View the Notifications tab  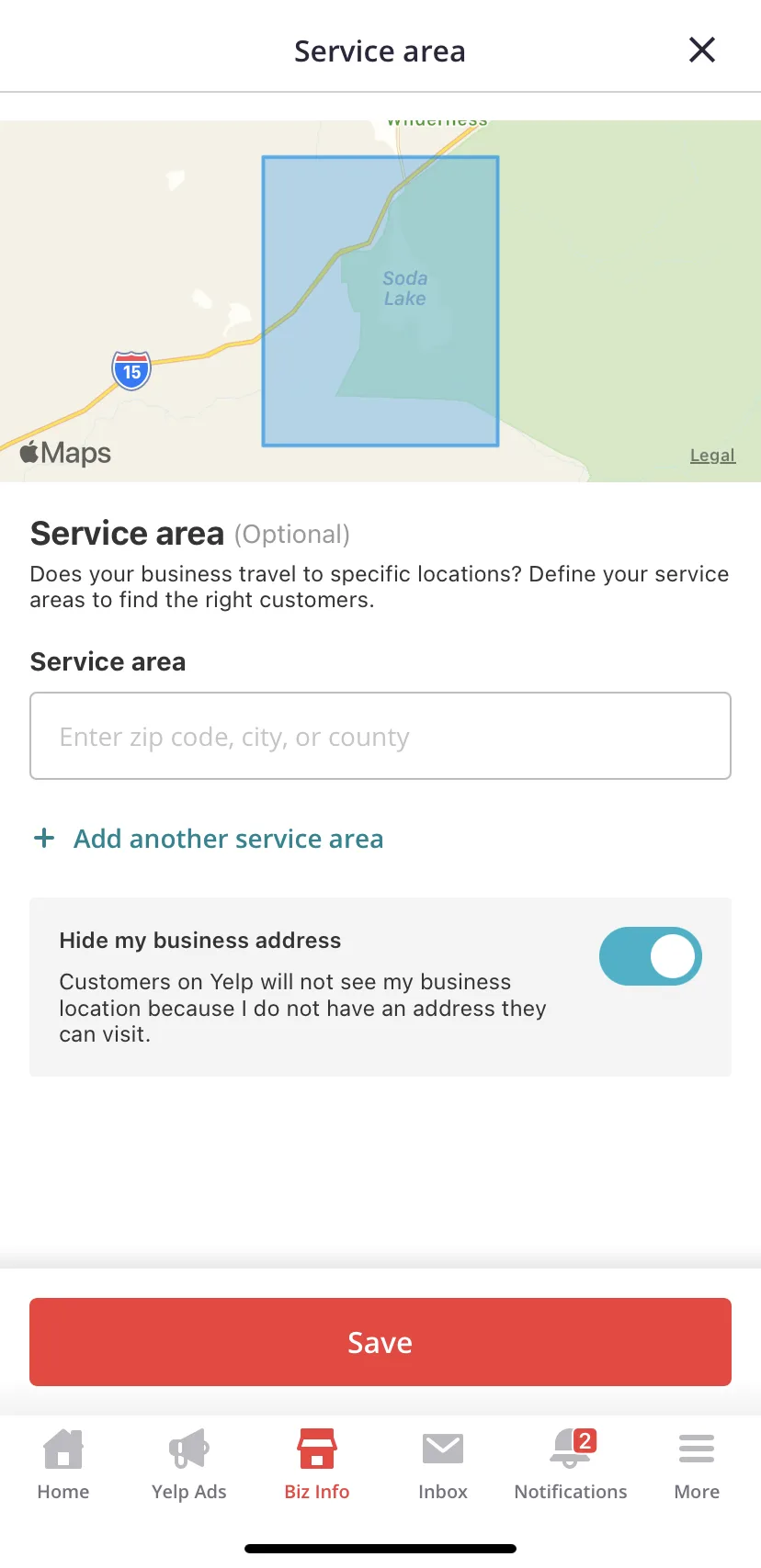point(571,1464)
